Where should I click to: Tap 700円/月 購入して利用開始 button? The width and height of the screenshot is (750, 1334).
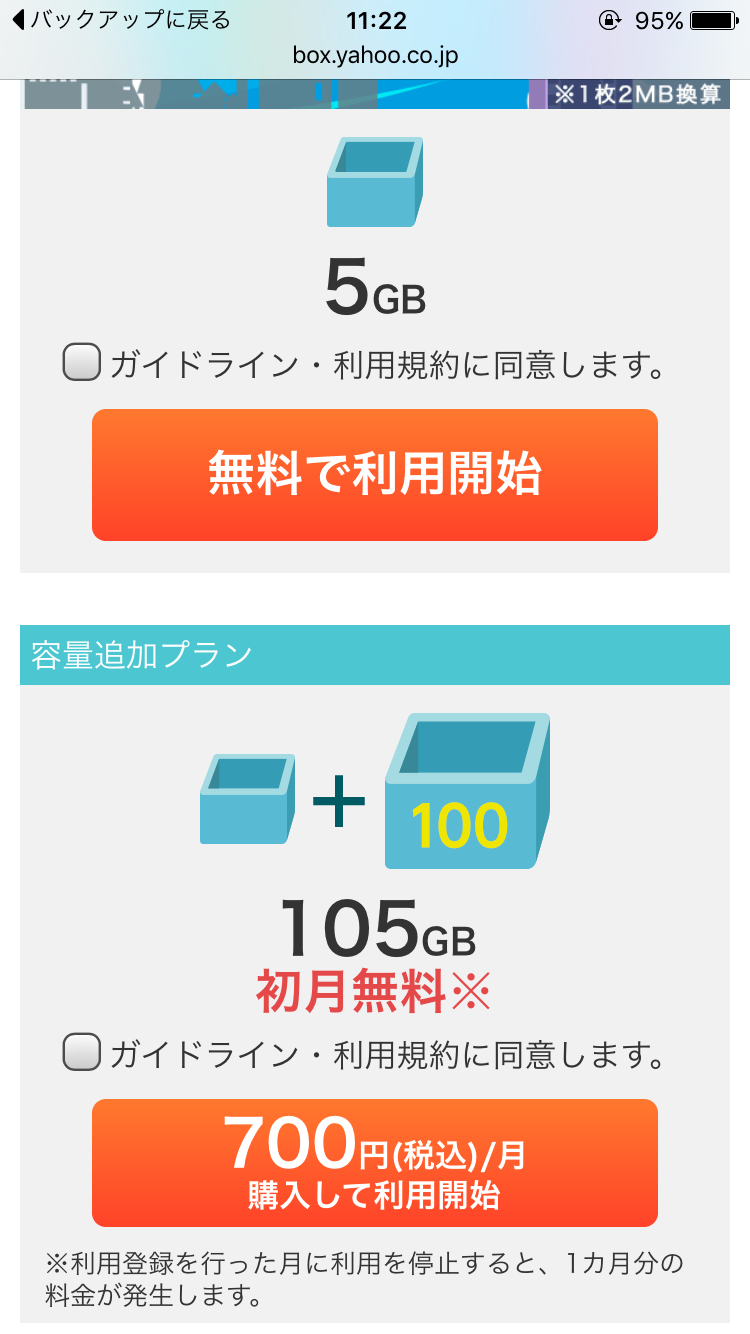(x=375, y=1163)
